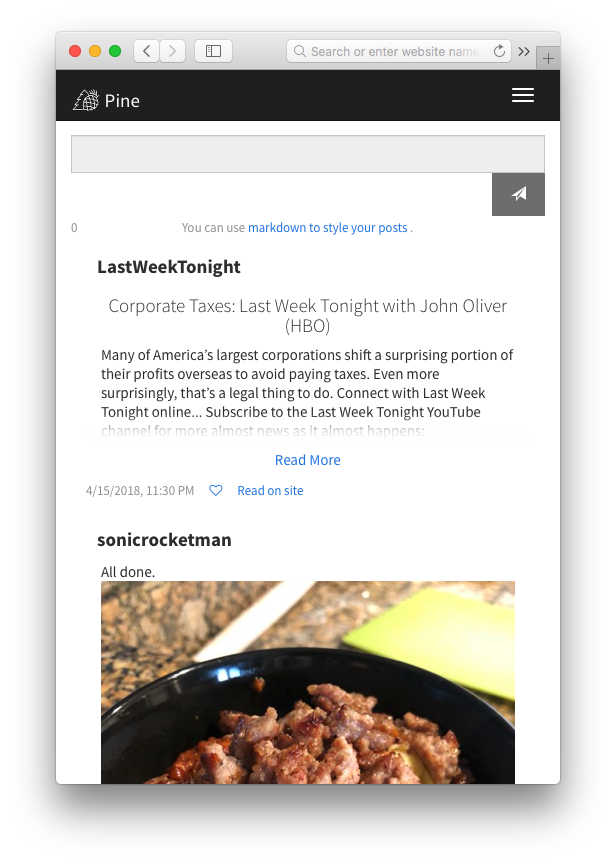Like the LastWeekTonight post
Image resolution: width=616 pixels, height=864 pixels.
[216, 491]
